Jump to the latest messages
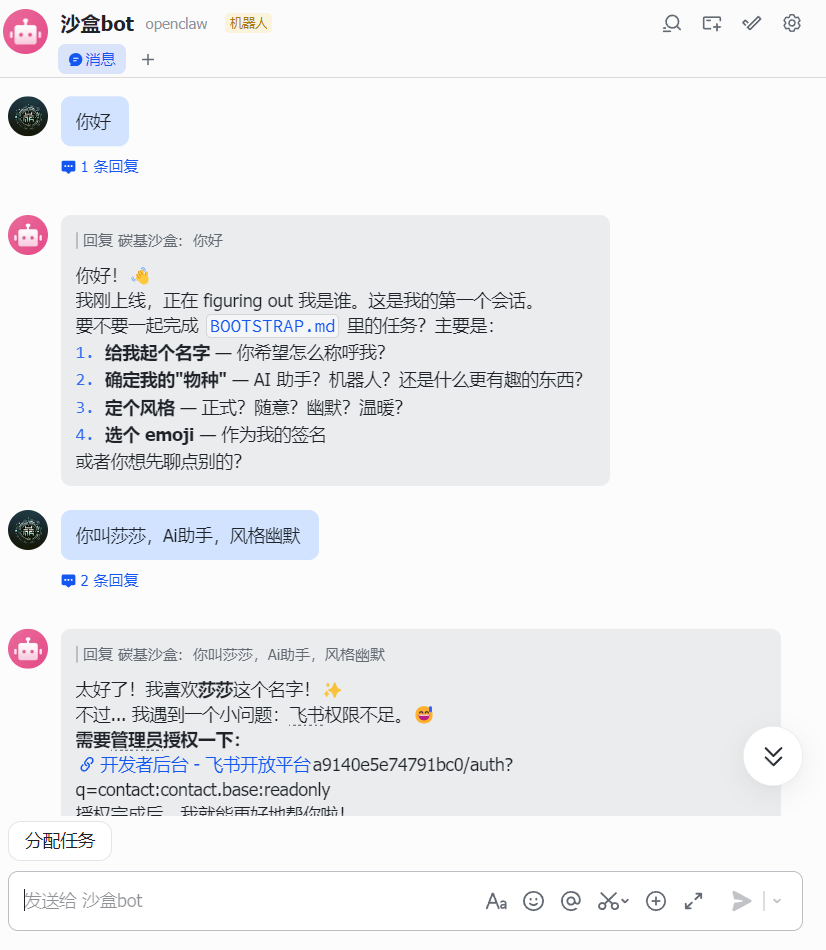Viewport: 826px width, 950px height. click(773, 756)
